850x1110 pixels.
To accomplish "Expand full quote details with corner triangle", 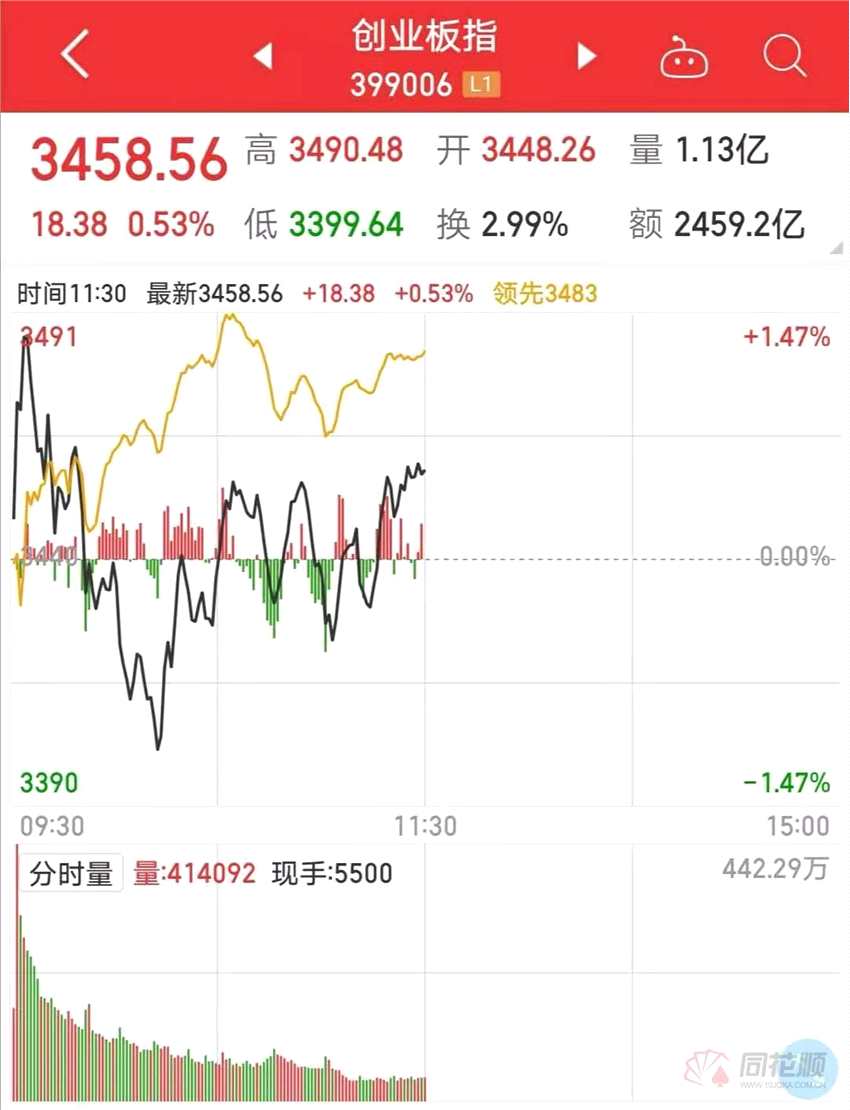I will (835, 245).
